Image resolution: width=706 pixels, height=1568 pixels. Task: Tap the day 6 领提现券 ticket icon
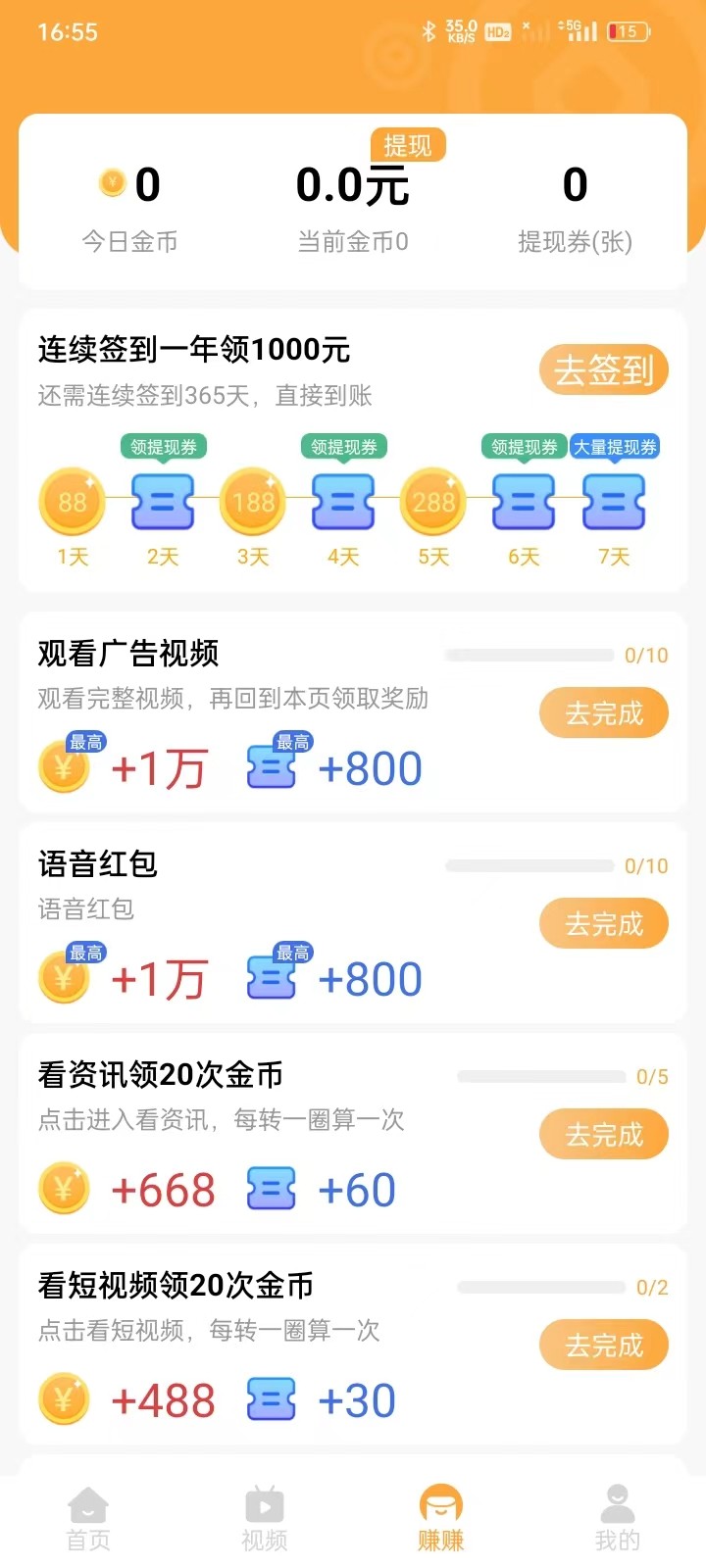(x=523, y=502)
